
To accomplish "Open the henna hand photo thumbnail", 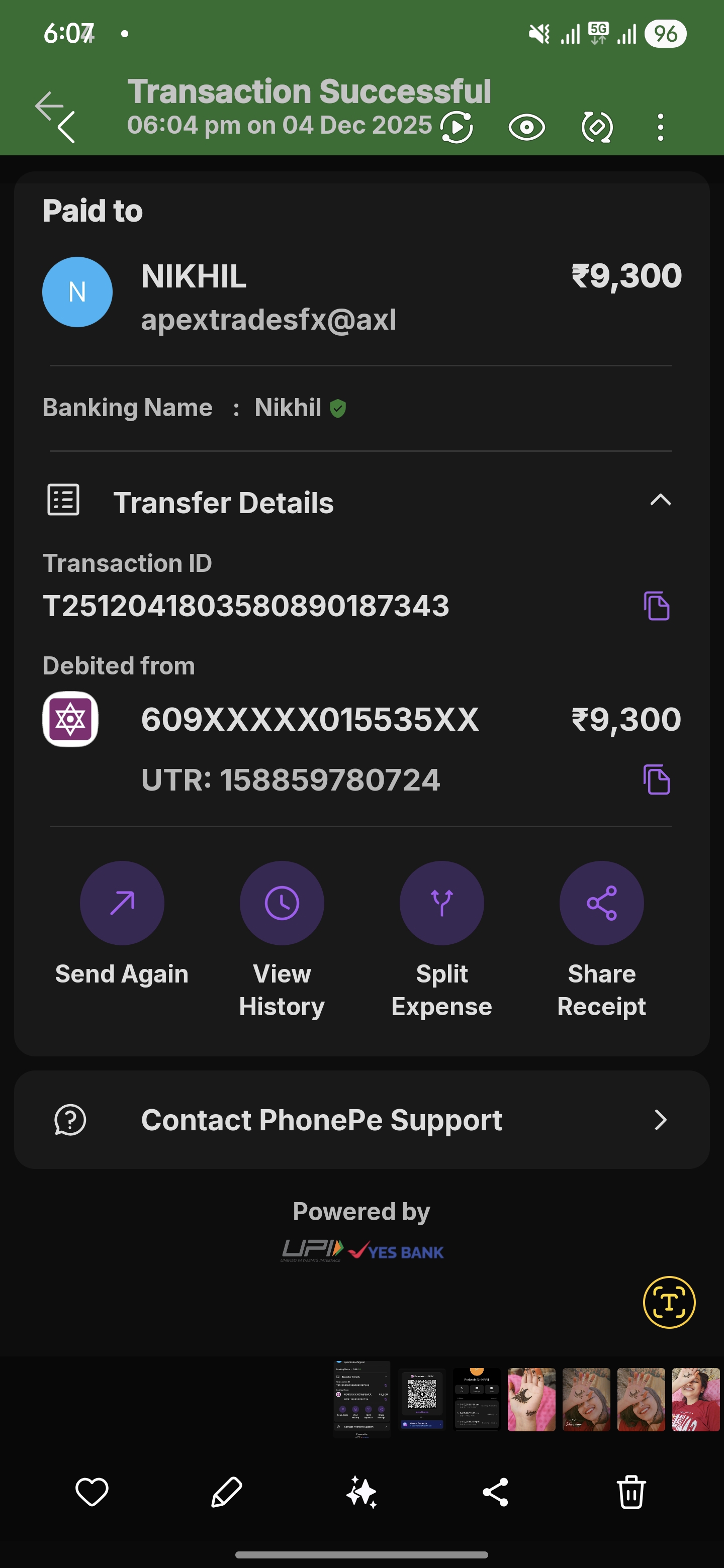I will 531,1399.
